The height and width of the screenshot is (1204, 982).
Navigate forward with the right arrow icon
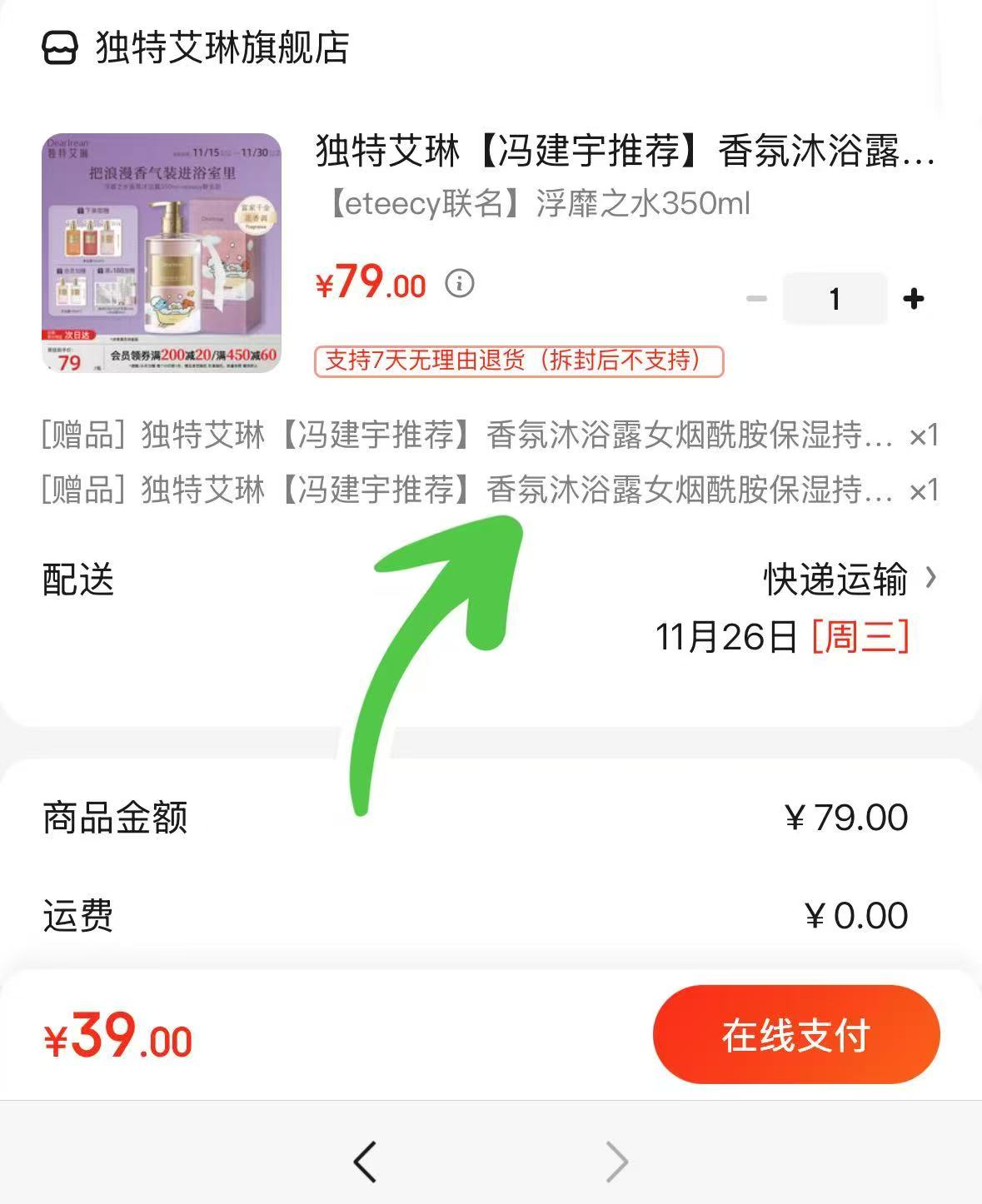click(x=615, y=1160)
